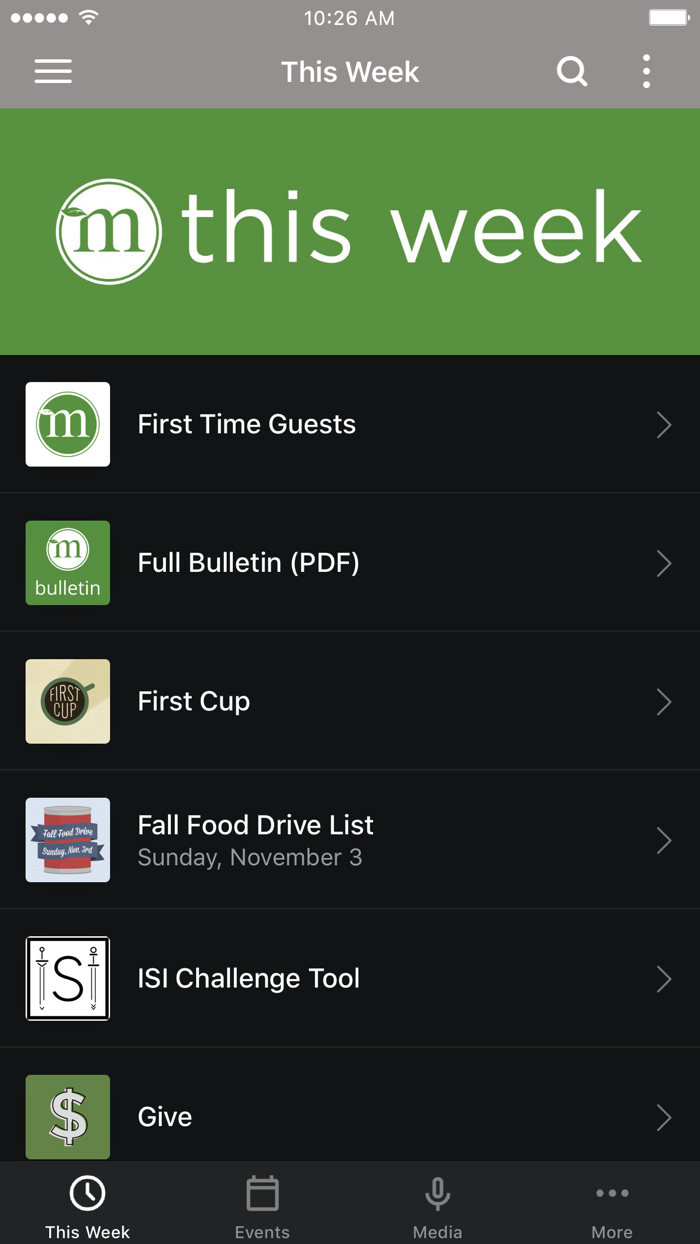Open First Time Guests
The width and height of the screenshot is (700, 1244).
[x=350, y=424]
